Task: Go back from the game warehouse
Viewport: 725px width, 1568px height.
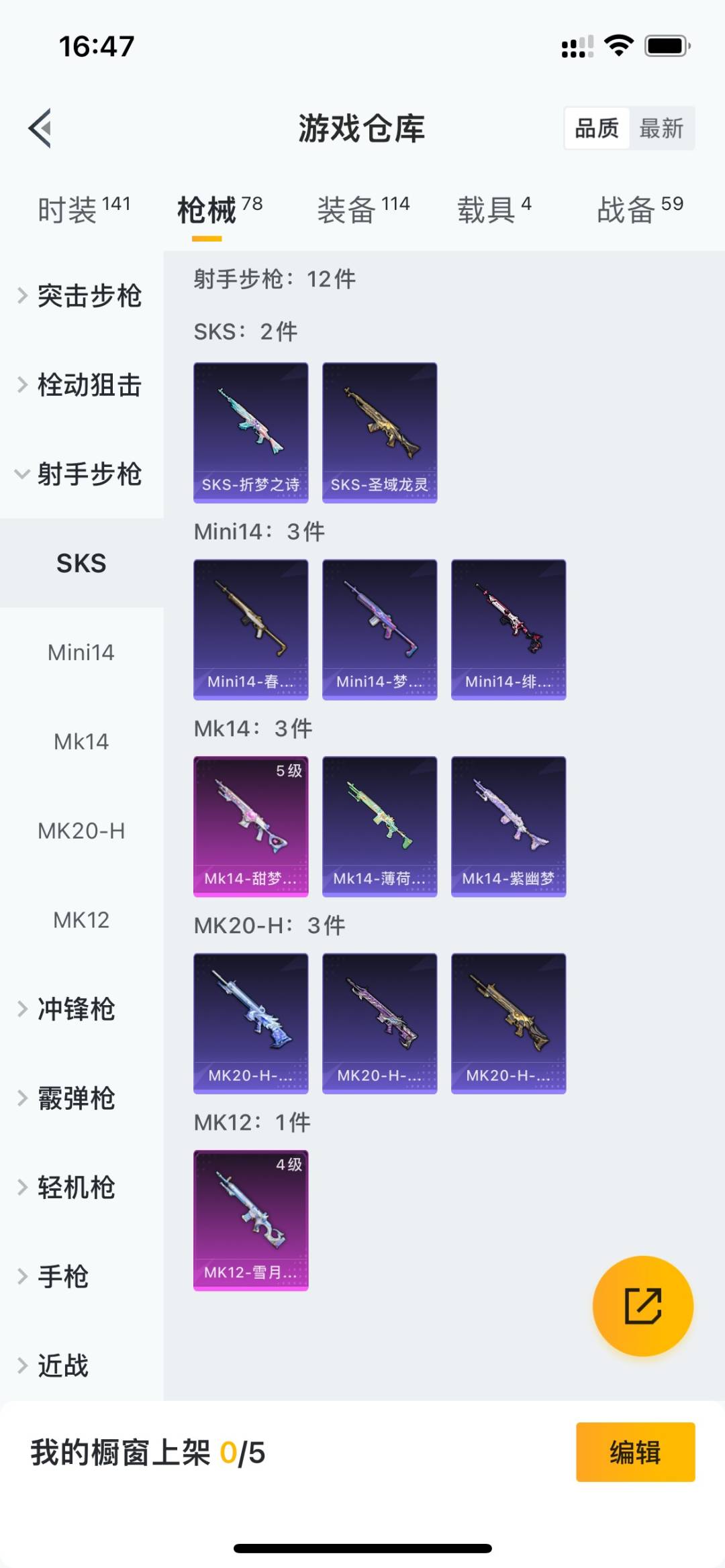Action: [x=40, y=128]
